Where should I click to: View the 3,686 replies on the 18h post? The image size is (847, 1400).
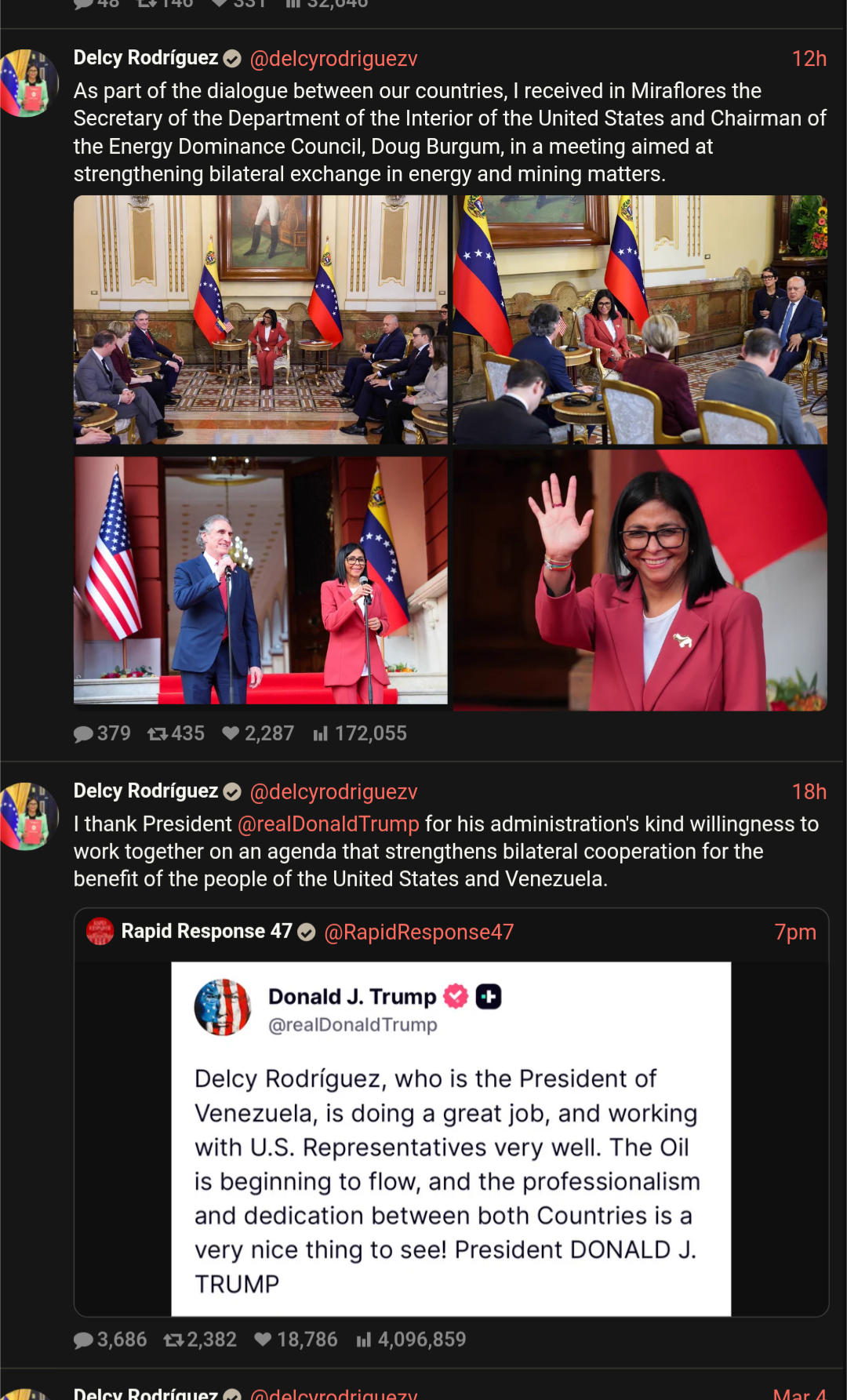coord(110,1340)
